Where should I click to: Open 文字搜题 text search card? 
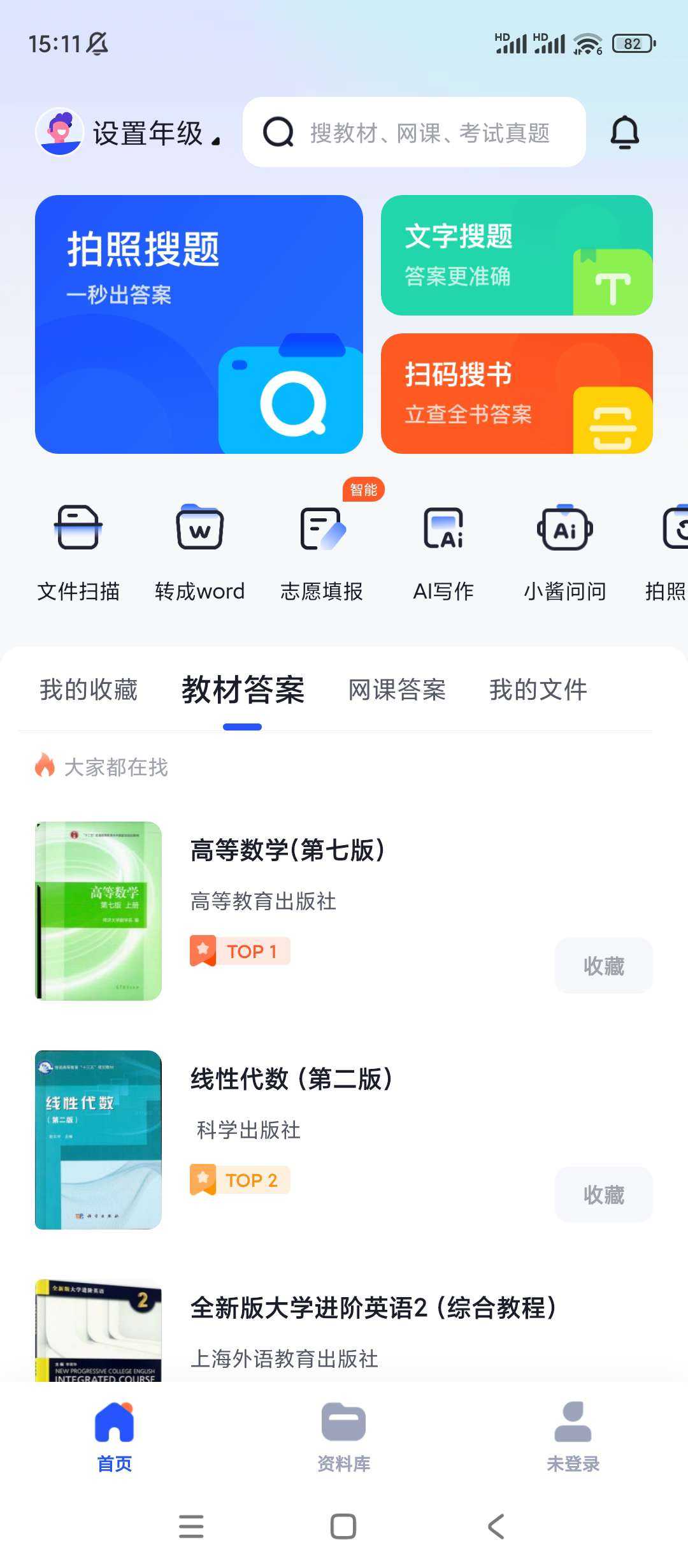517,255
